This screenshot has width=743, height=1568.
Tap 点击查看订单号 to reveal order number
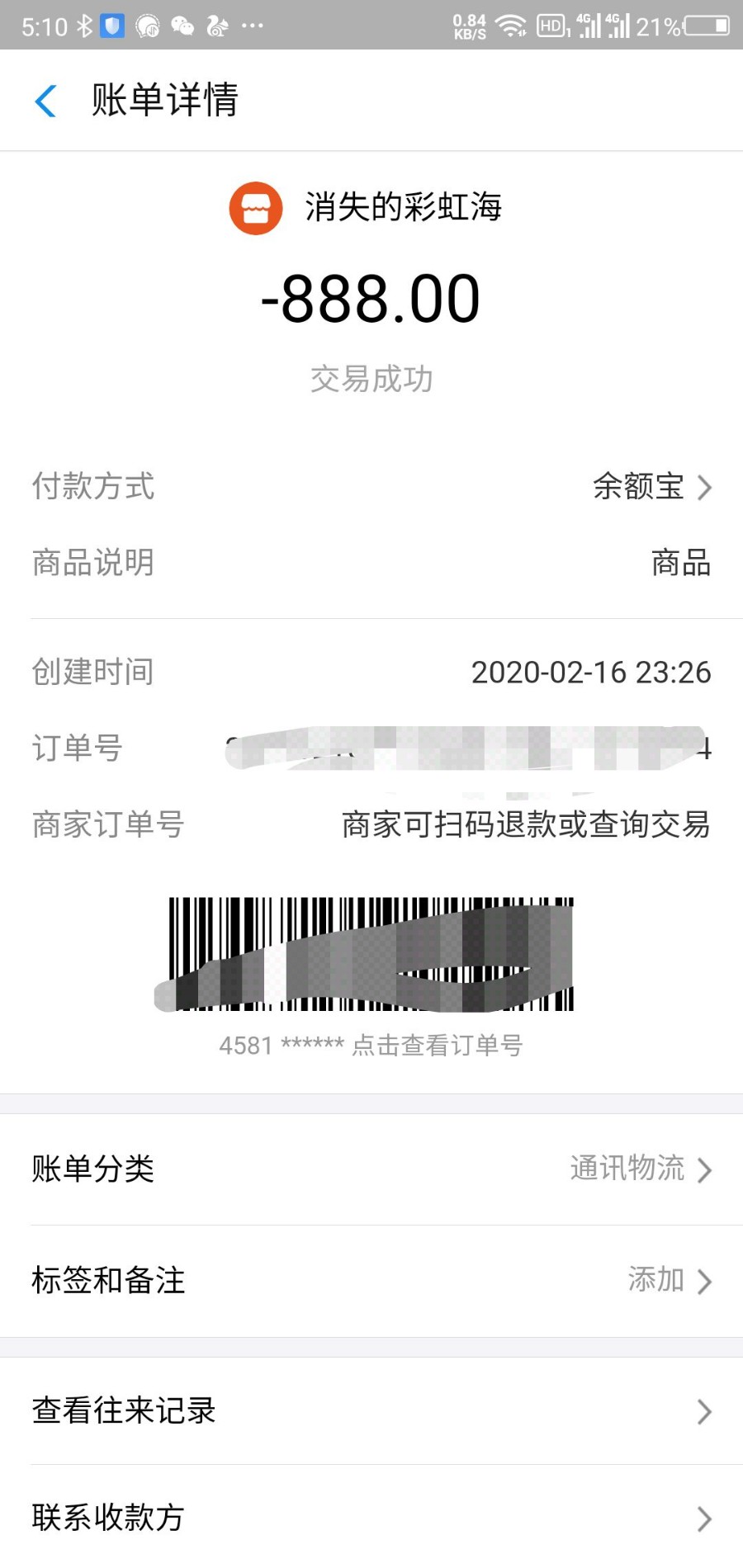click(x=437, y=1046)
